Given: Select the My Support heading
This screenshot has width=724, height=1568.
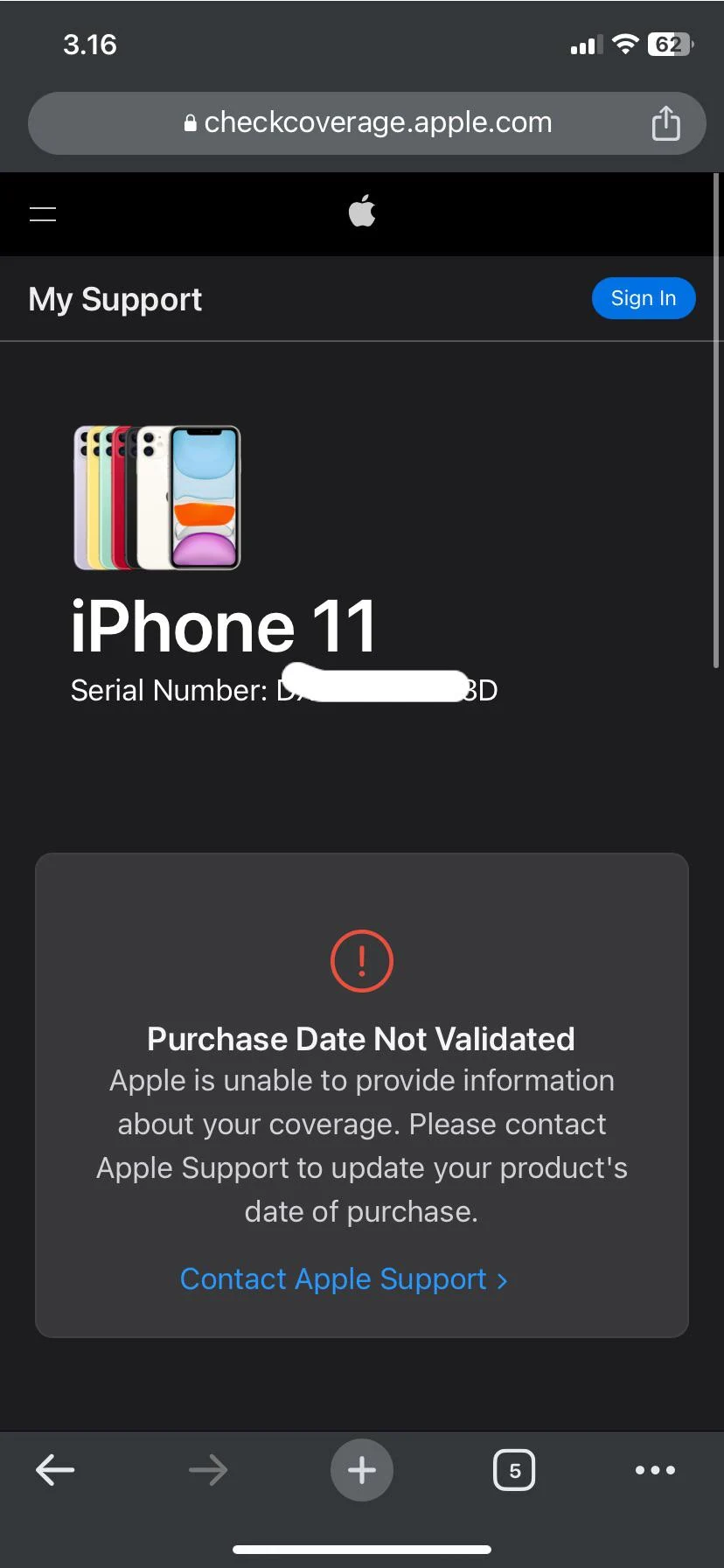Looking at the screenshot, I should [x=115, y=299].
